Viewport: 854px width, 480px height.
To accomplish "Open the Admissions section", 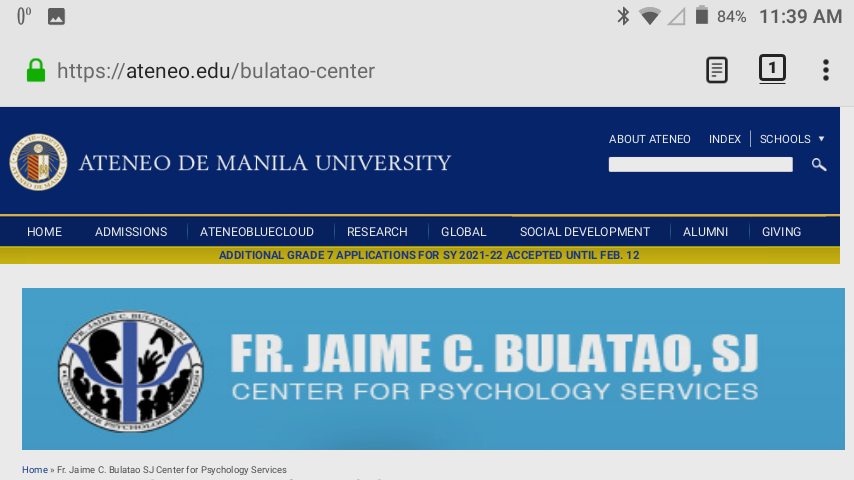I will pyautogui.click(x=131, y=232).
